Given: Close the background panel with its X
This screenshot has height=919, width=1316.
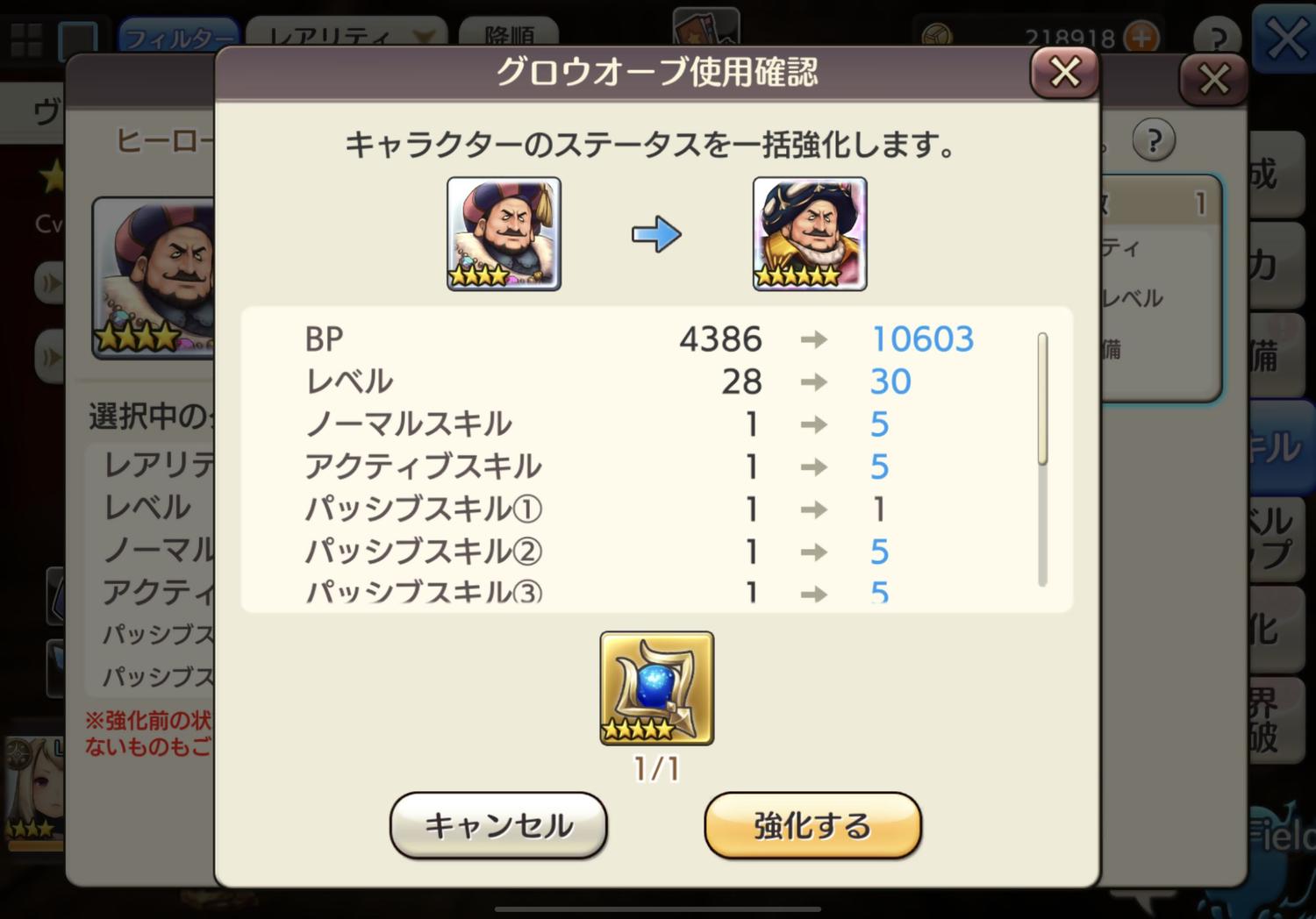Looking at the screenshot, I should (x=1213, y=80).
